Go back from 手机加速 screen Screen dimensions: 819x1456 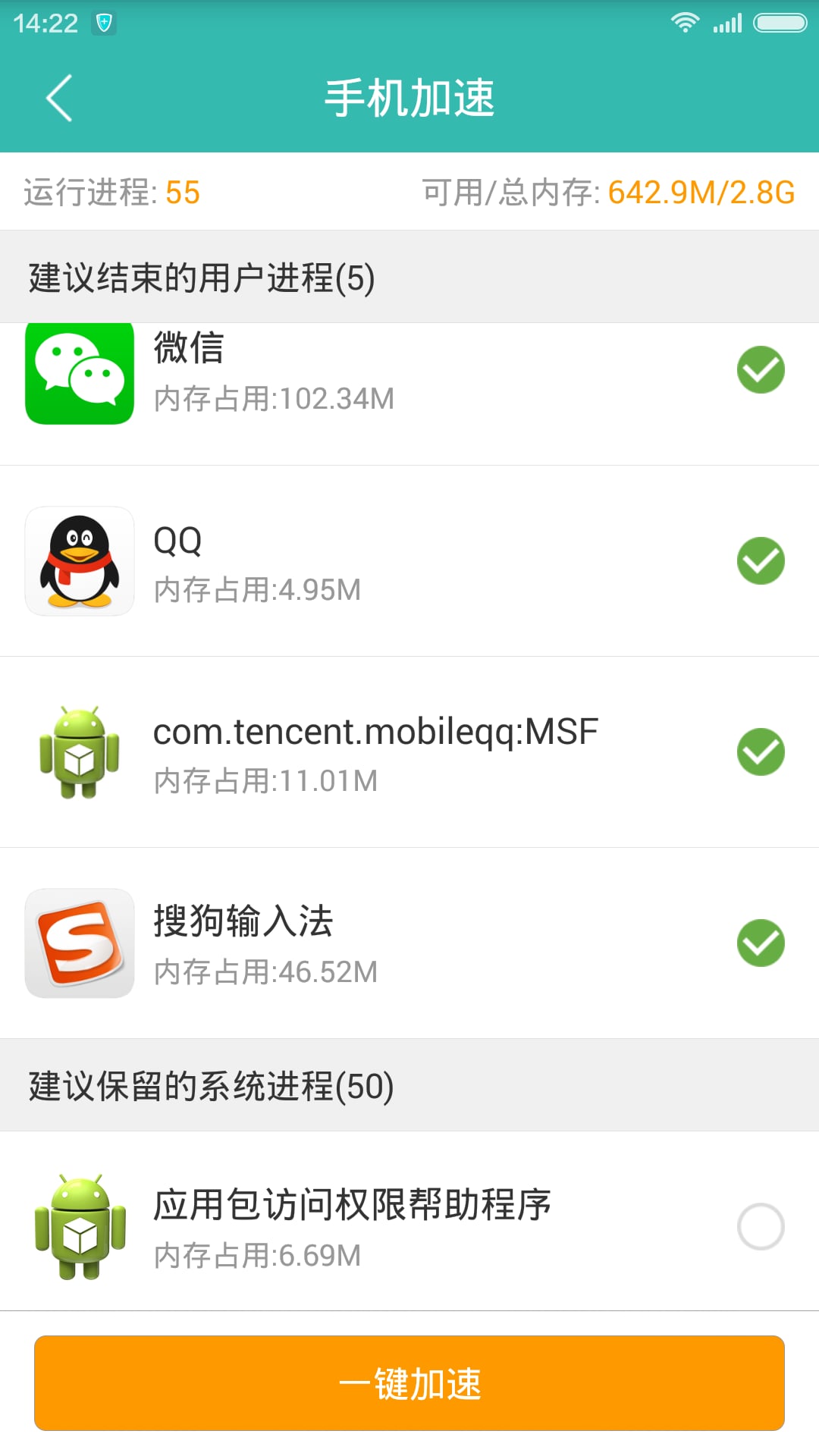click(59, 98)
